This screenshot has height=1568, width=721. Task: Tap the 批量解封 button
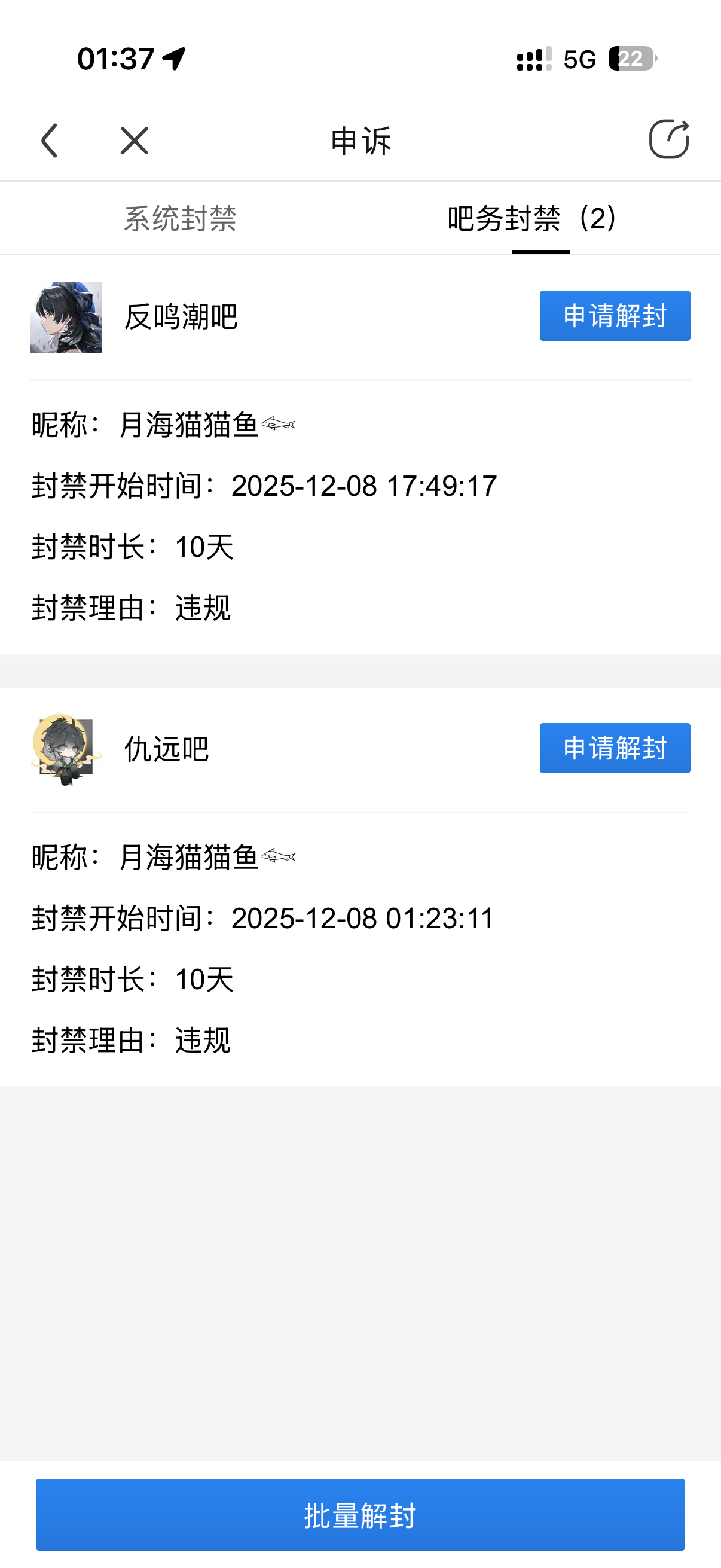pos(360,1514)
